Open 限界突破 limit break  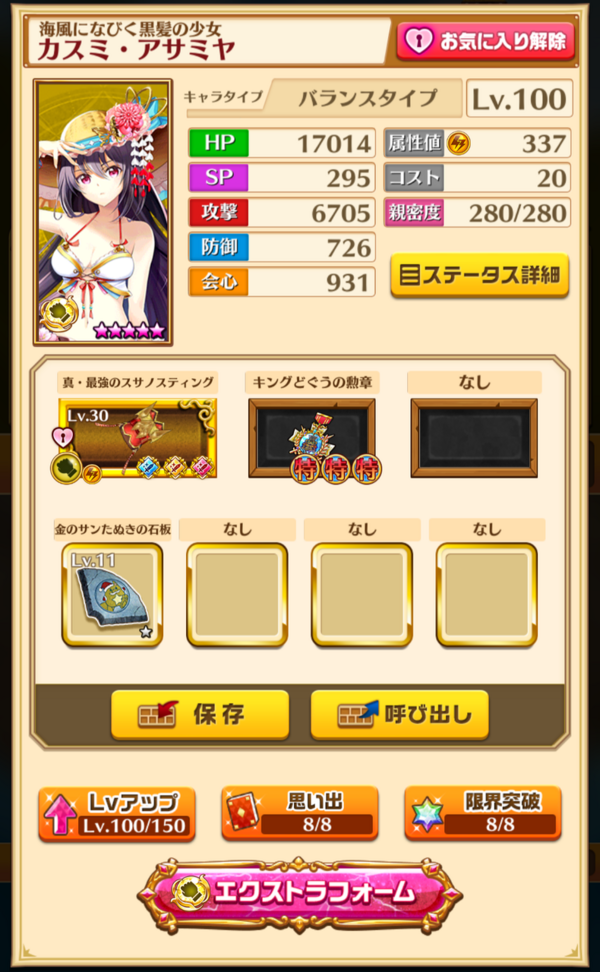click(483, 813)
